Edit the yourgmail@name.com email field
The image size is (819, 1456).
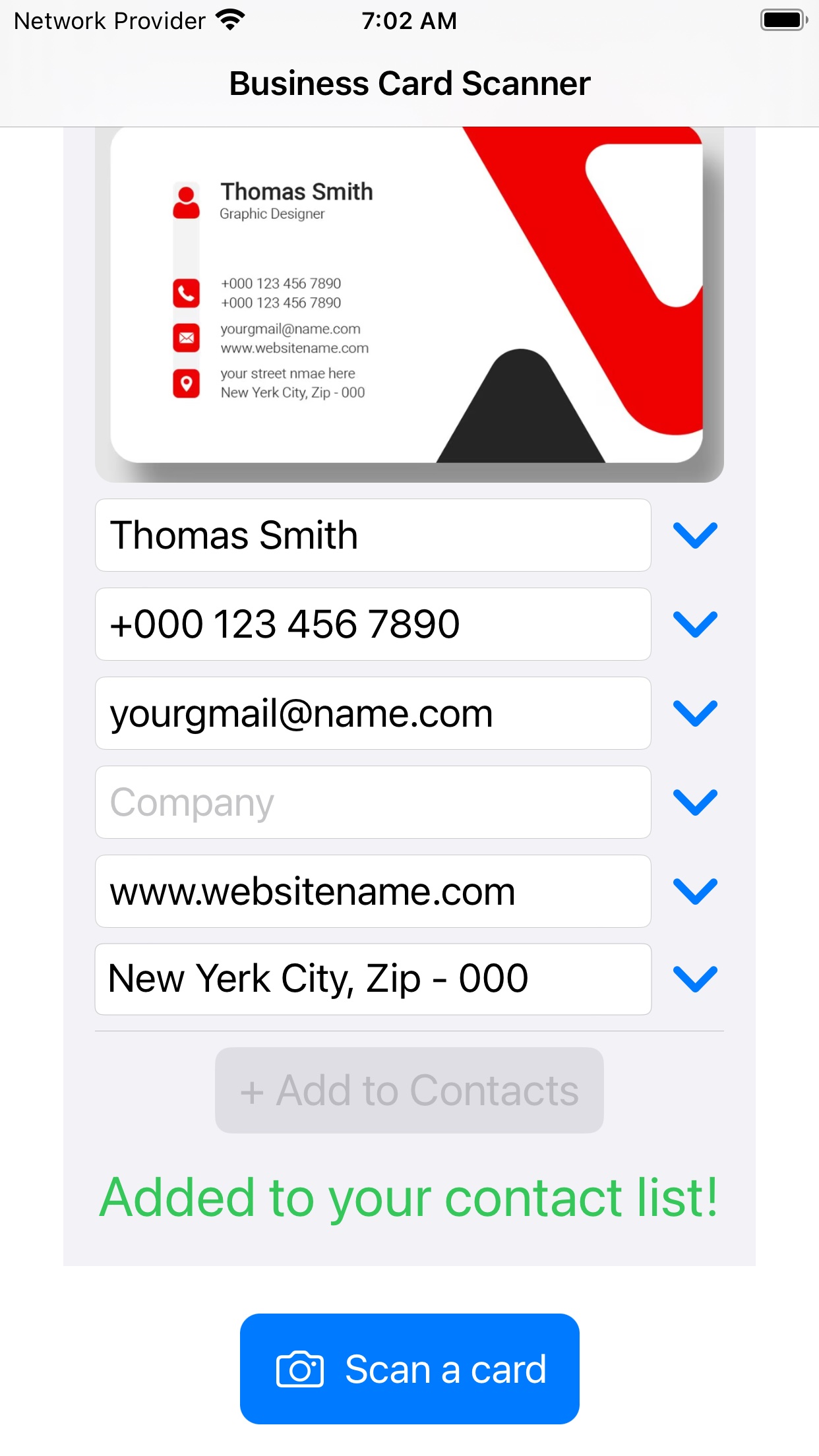[x=373, y=713]
